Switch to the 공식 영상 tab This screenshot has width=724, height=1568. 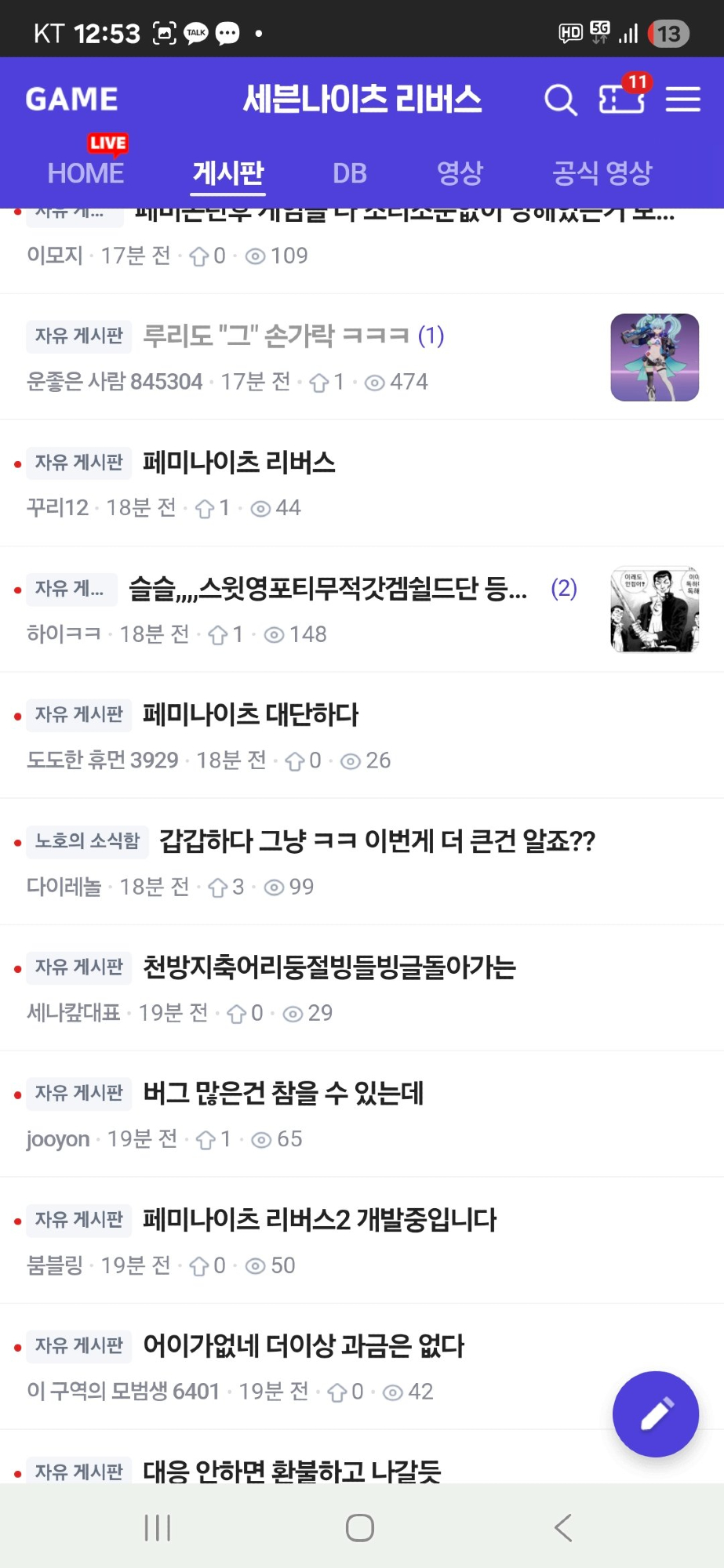tap(602, 172)
